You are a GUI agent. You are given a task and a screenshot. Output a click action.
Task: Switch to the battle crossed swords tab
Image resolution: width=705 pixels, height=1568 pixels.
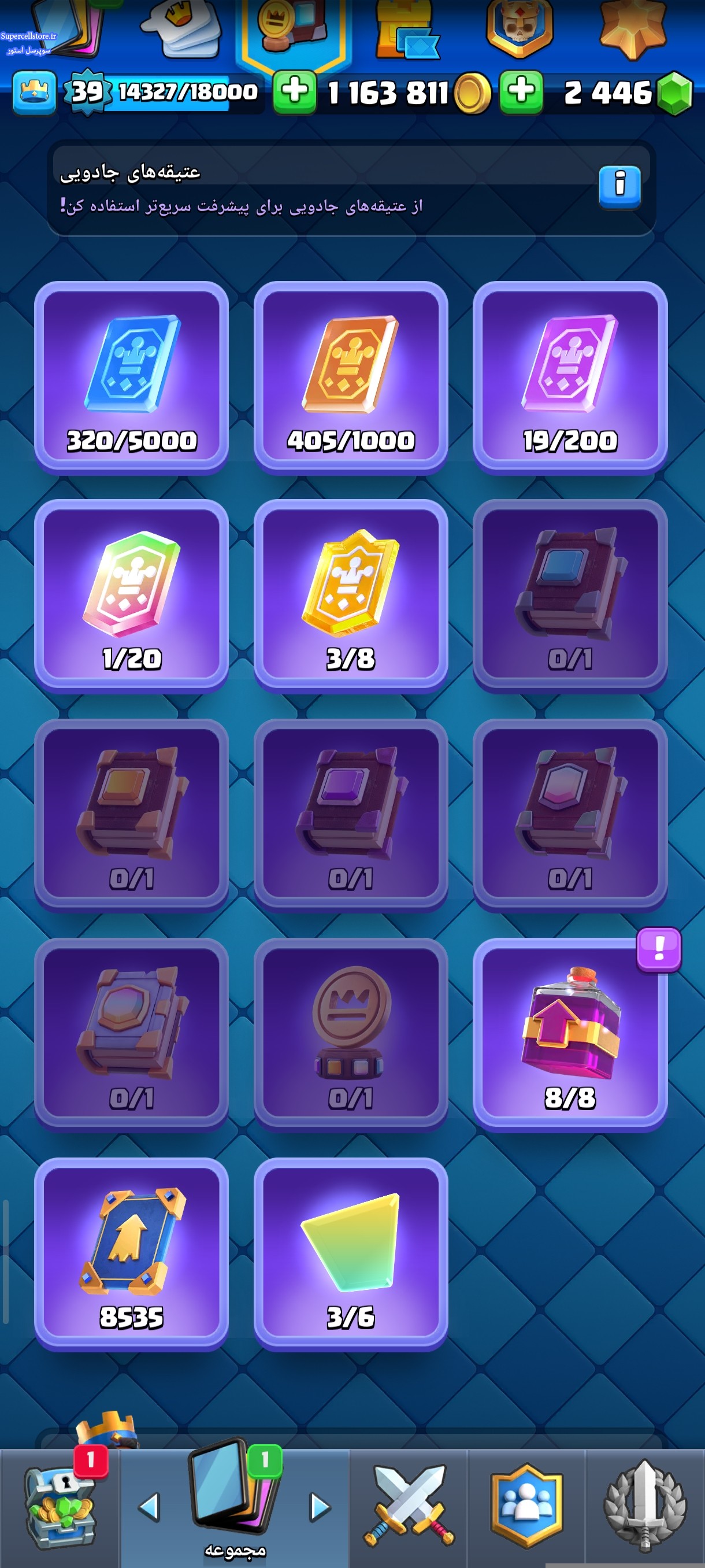(408, 1507)
